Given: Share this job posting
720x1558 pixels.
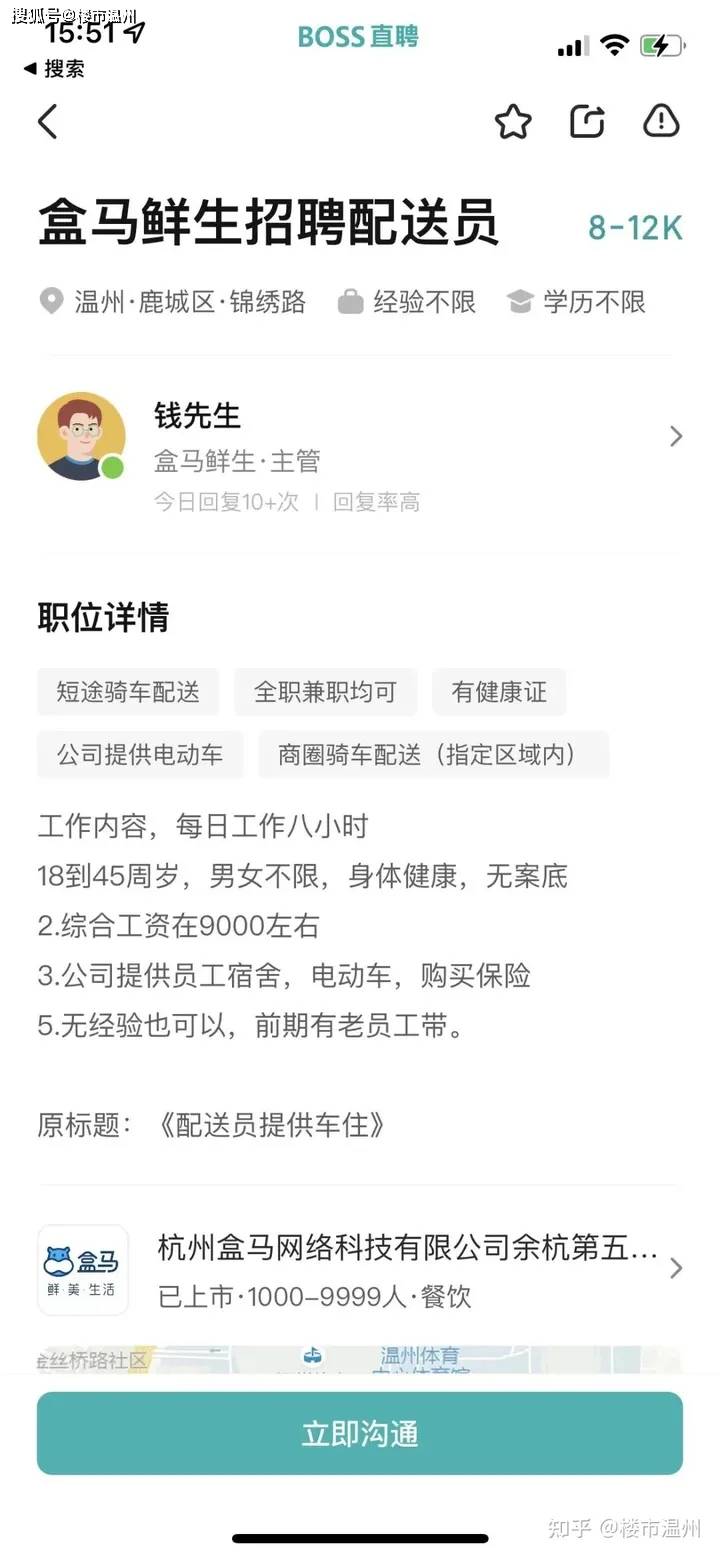Looking at the screenshot, I should [587, 122].
